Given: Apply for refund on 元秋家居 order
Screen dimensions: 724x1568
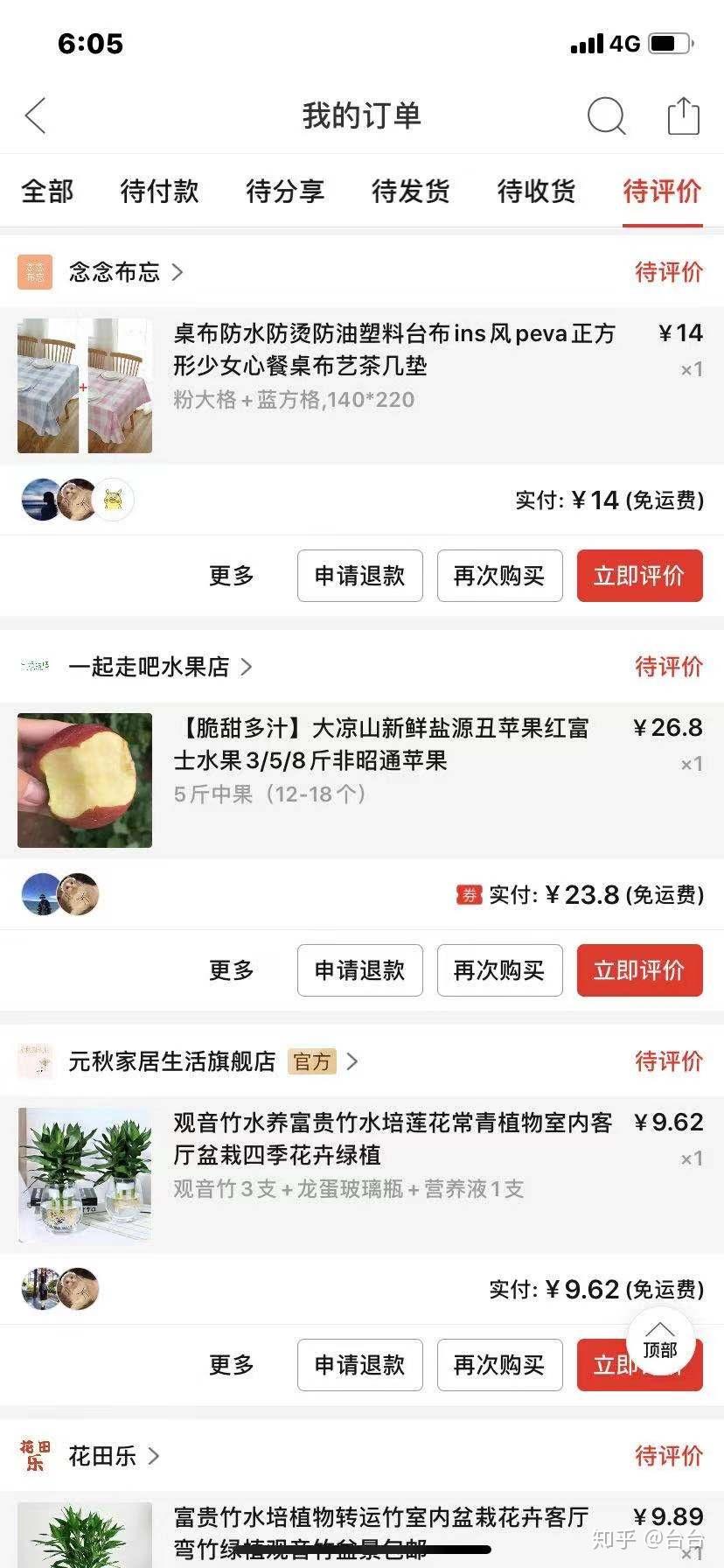Looking at the screenshot, I should [x=359, y=1365].
